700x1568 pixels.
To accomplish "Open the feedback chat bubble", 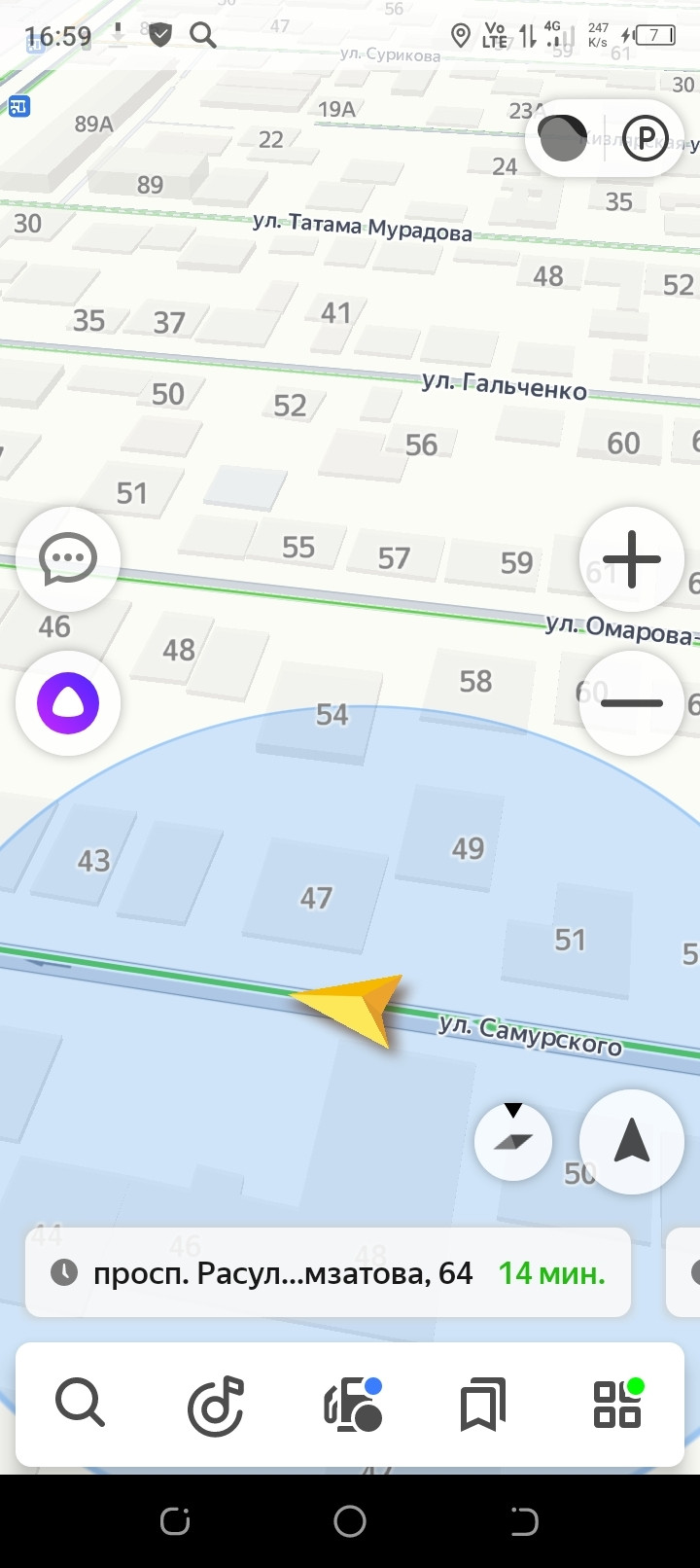I will pyautogui.click(x=68, y=559).
